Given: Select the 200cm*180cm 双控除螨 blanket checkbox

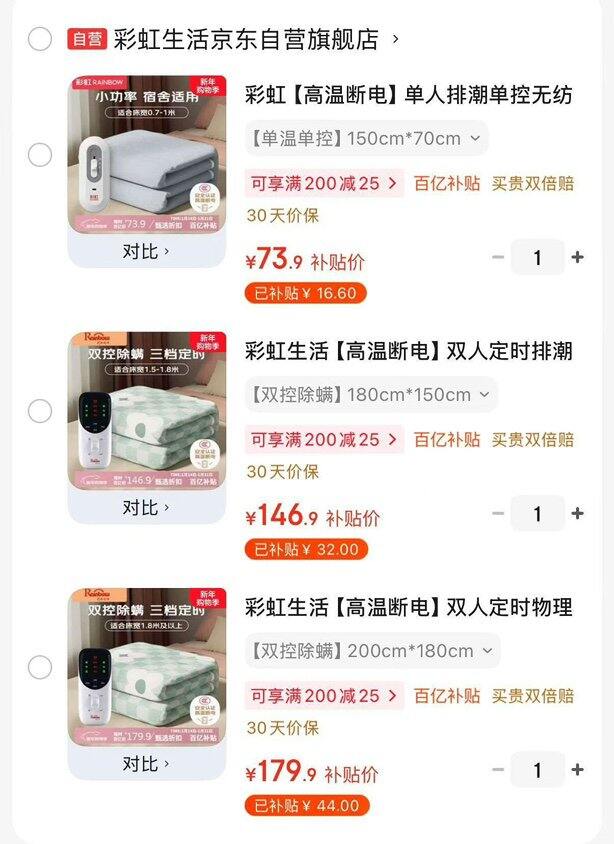Looking at the screenshot, I should 40,667.
